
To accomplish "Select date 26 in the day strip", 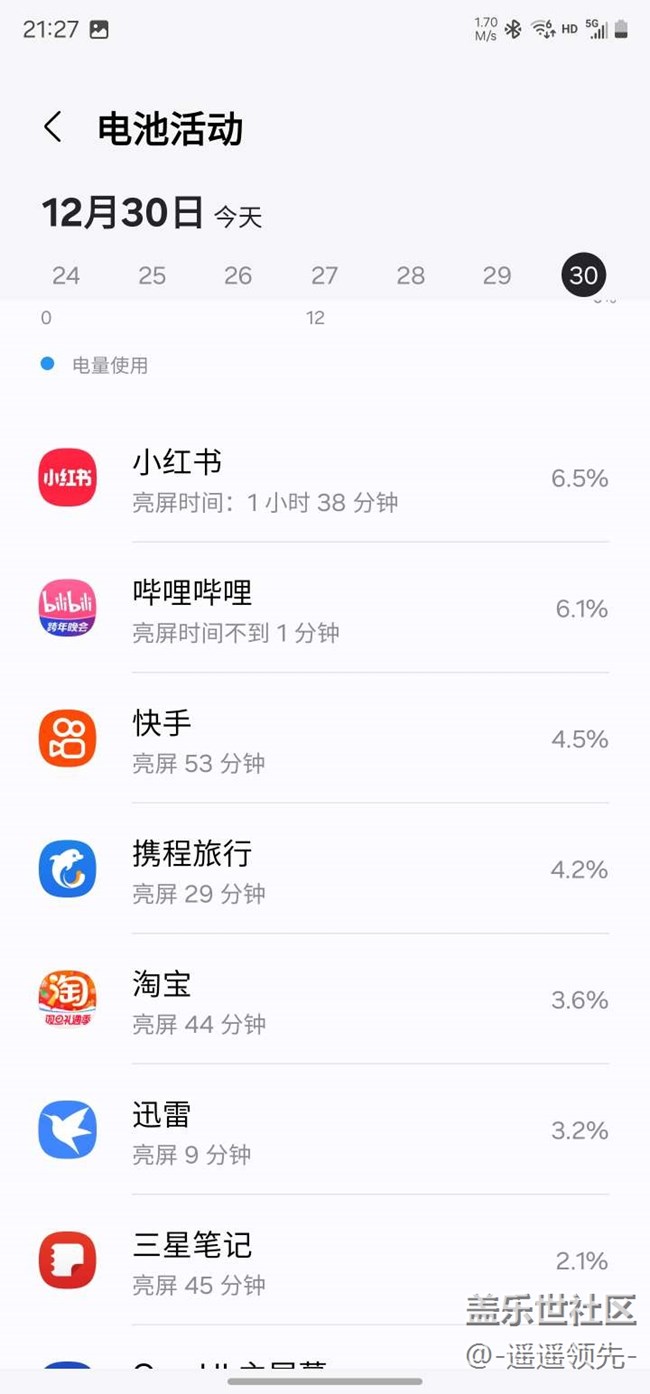I will [x=238, y=276].
